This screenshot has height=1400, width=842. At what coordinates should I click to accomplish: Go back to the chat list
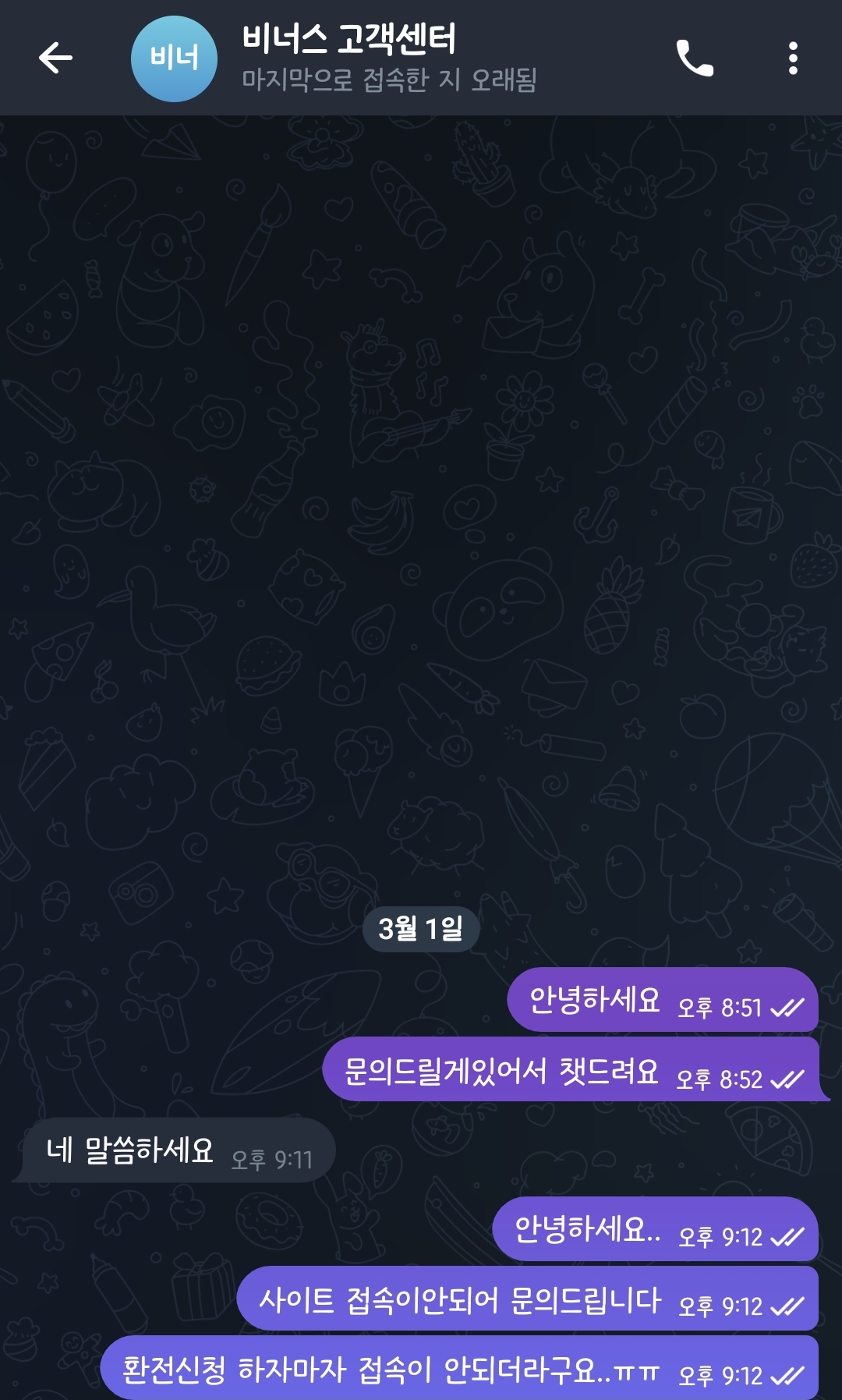(55, 58)
